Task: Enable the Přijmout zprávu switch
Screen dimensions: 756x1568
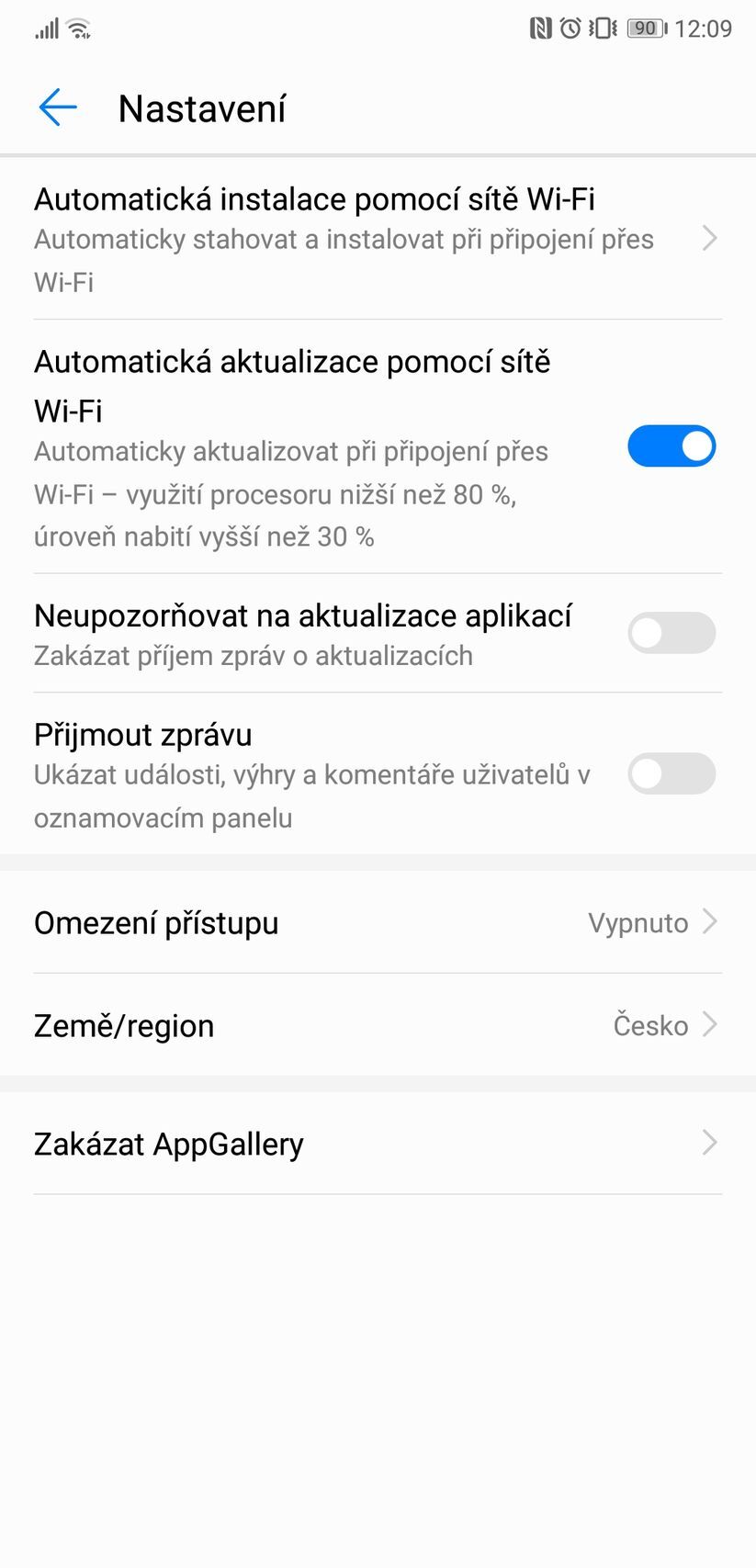Action: (x=671, y=774)
